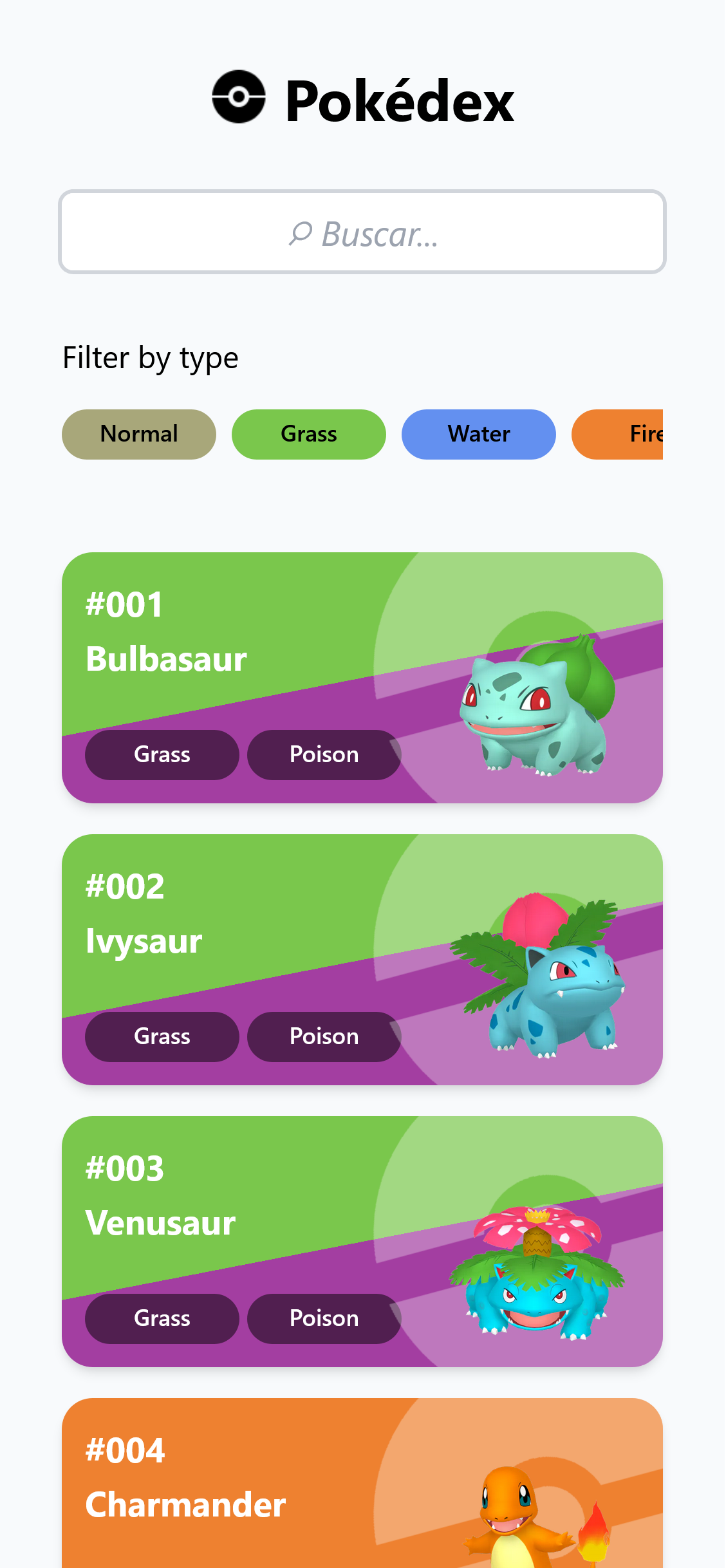Filter by Normal type
Screen dimensions: 726x1568
(139, 434)
